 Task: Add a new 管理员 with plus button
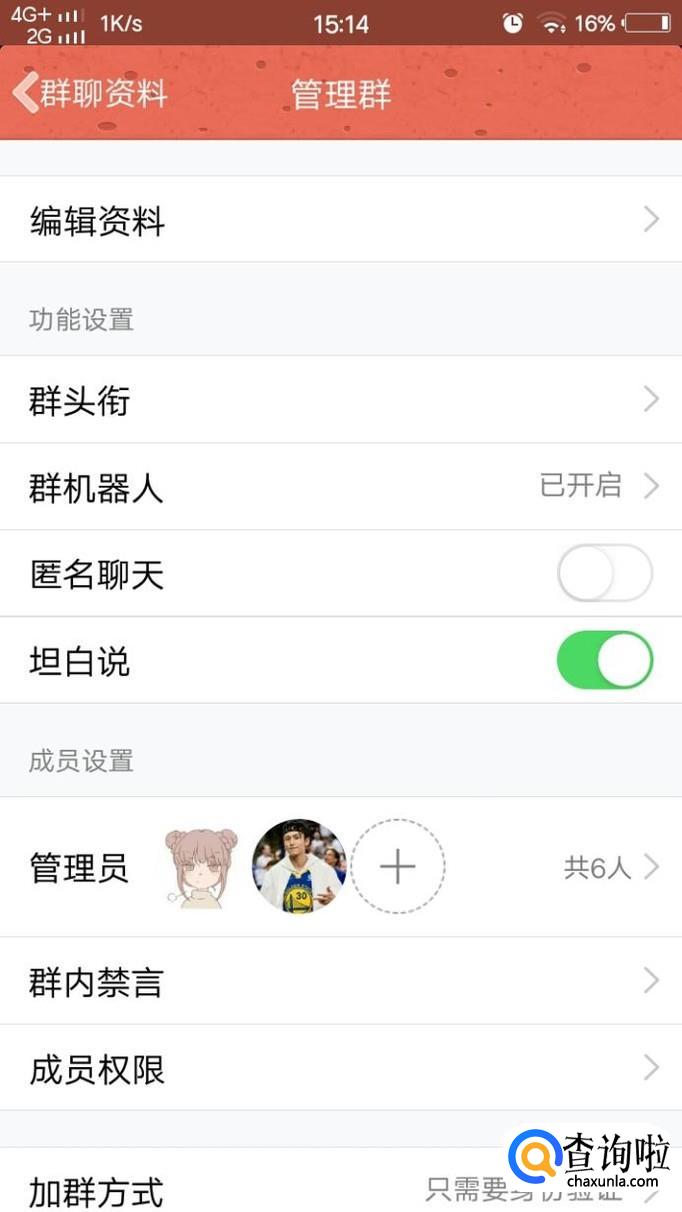[397, 866]
